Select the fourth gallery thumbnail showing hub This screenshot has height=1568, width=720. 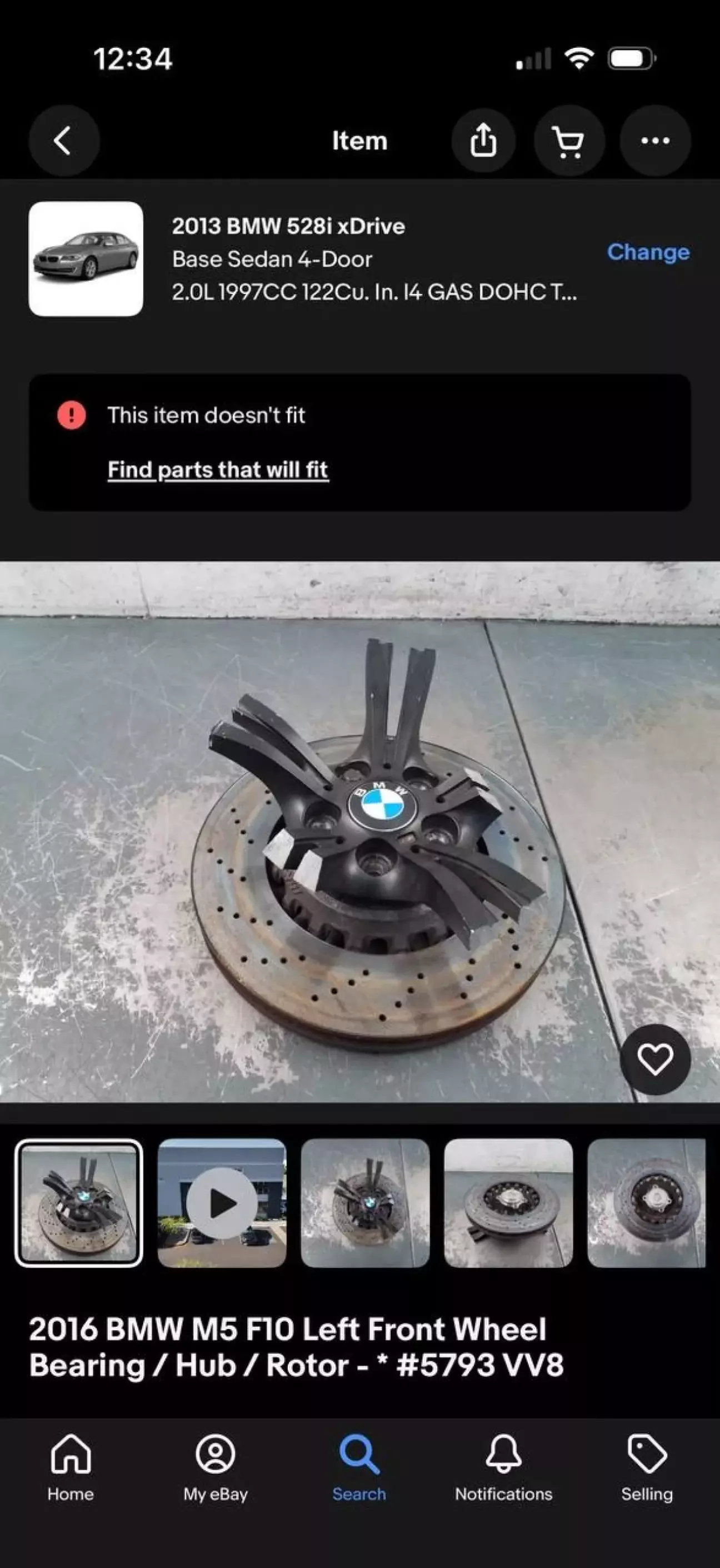(508, 1203)
